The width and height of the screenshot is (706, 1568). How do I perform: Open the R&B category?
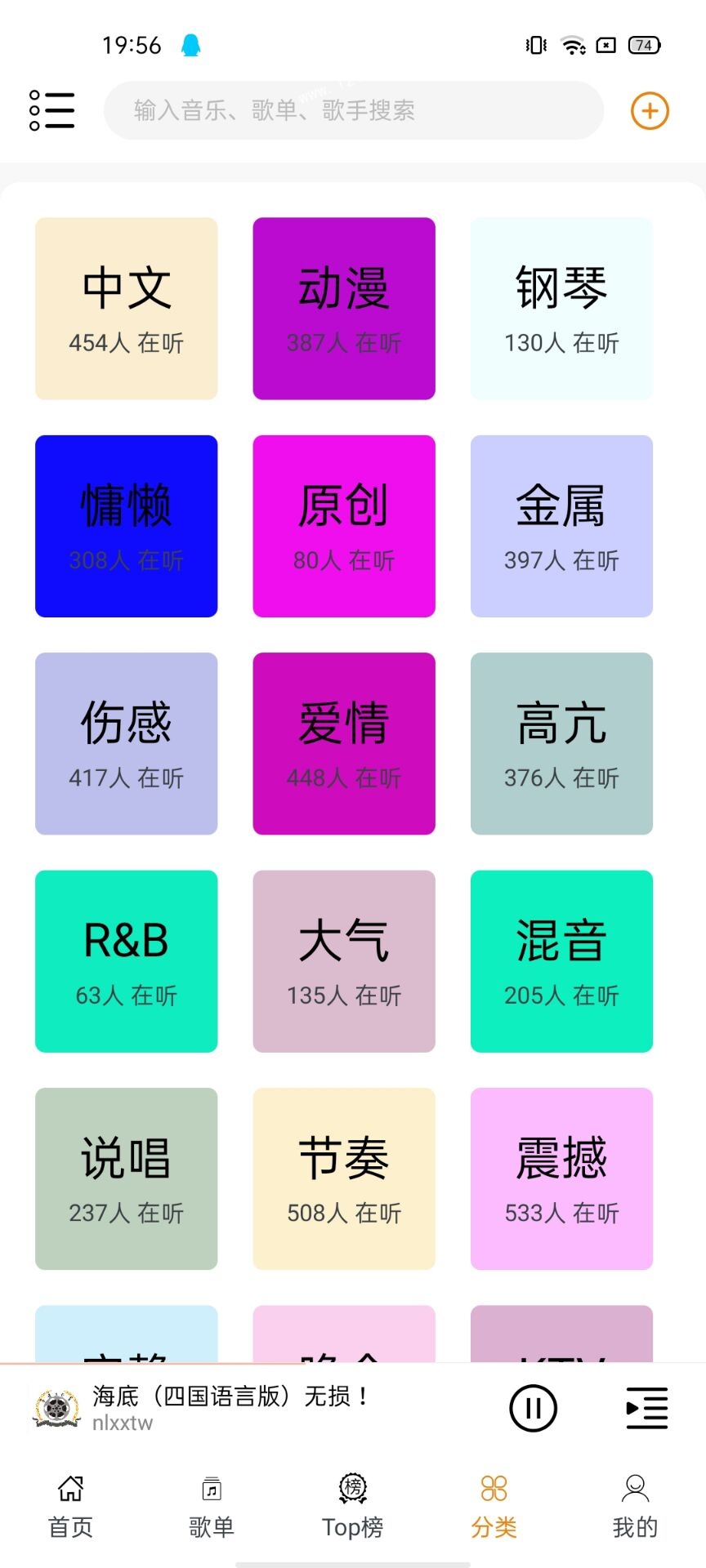pos(127,961)
